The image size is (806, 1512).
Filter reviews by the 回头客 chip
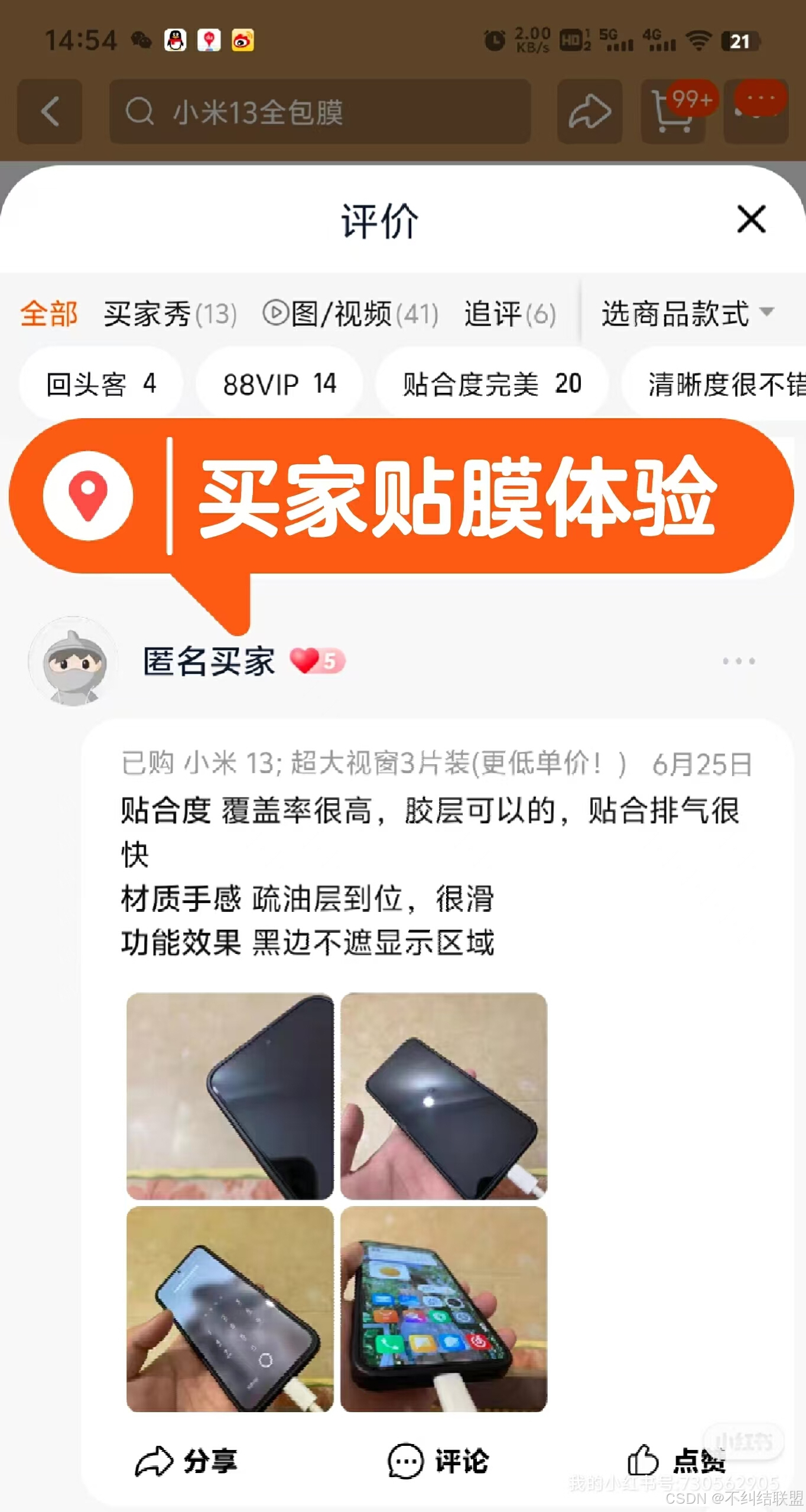100,384
